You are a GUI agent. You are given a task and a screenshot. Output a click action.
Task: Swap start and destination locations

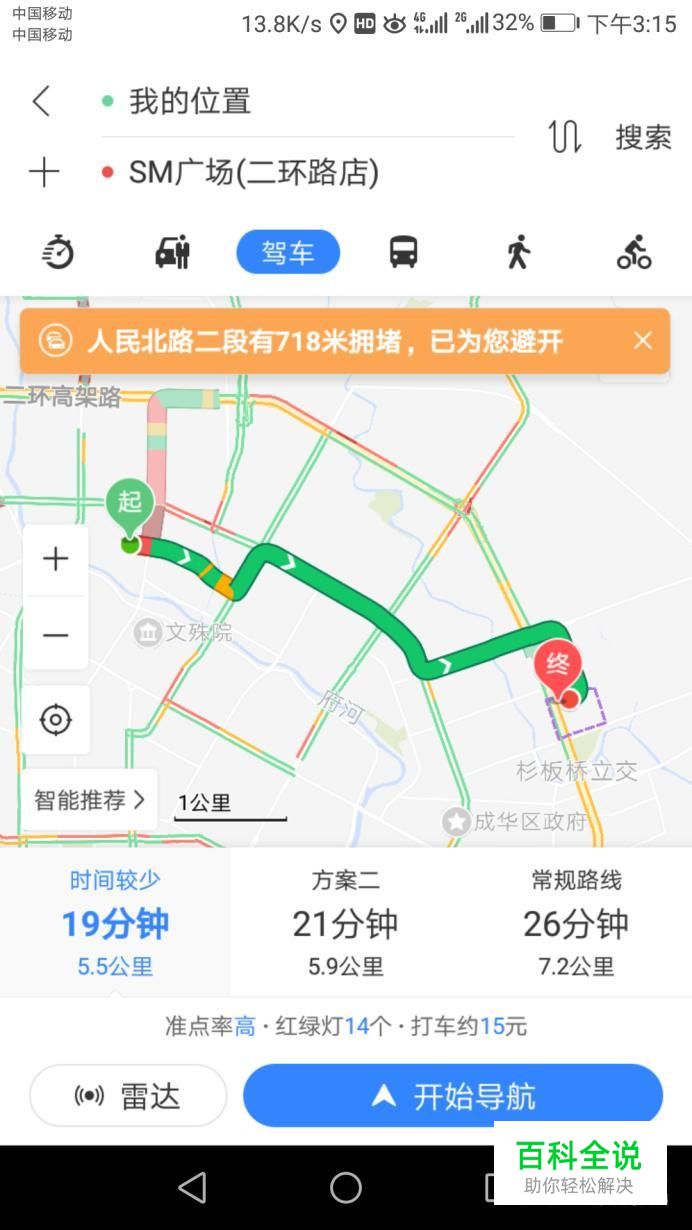click(564, 137)
